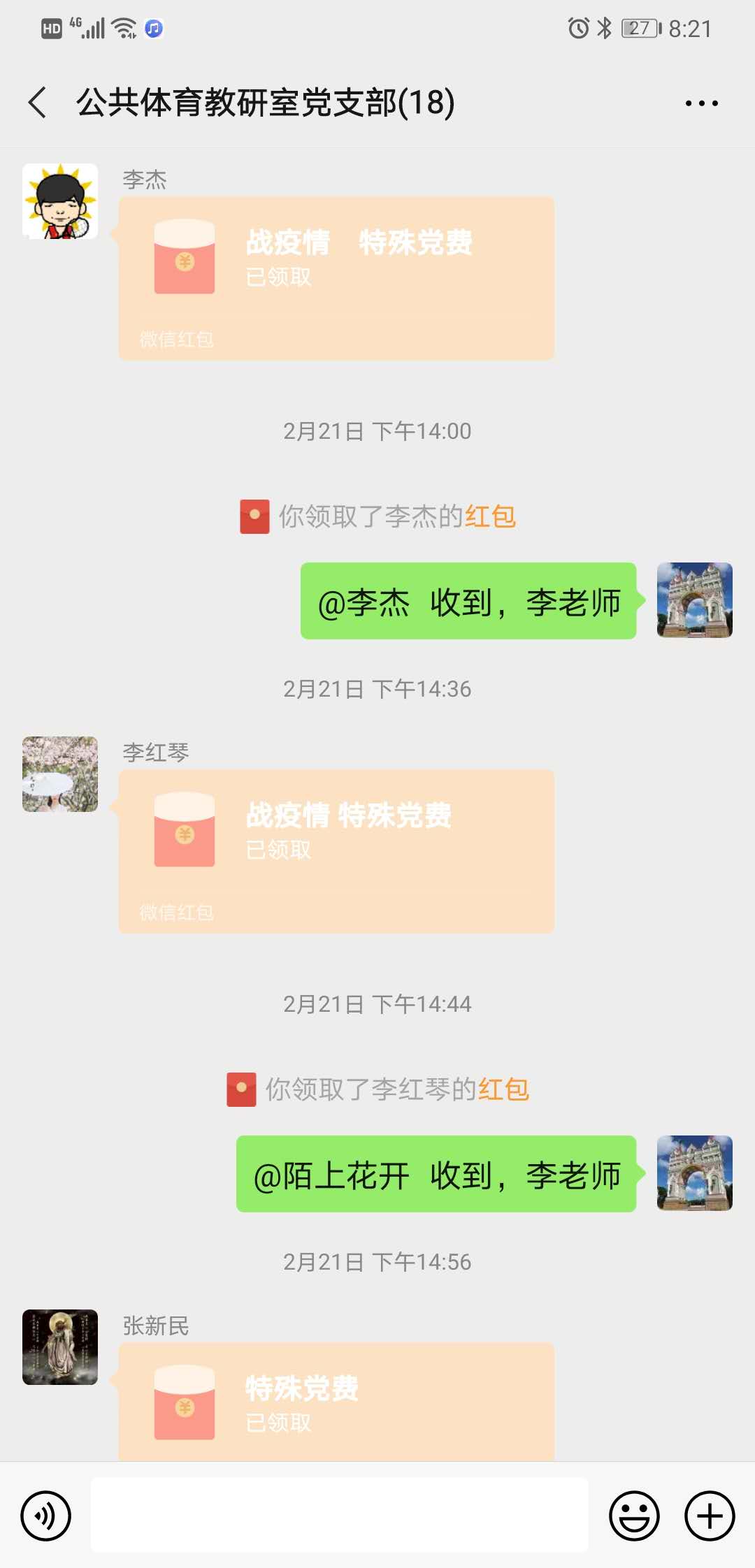Tap the group title '公共体育教研室党支部(18)'
Screen dimensions: 755x1568
click(x=266, y=101)
